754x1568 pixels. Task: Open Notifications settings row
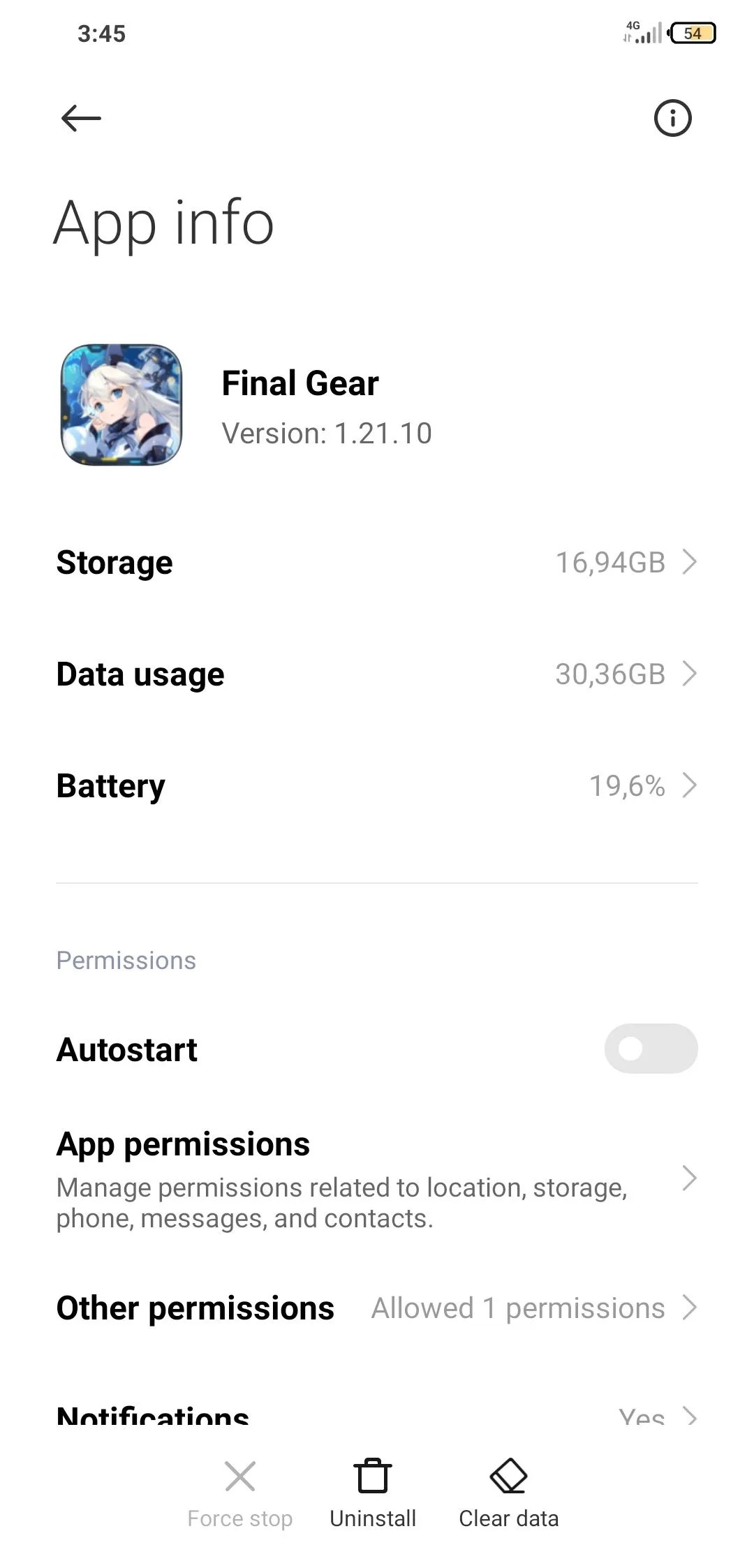377,1416
